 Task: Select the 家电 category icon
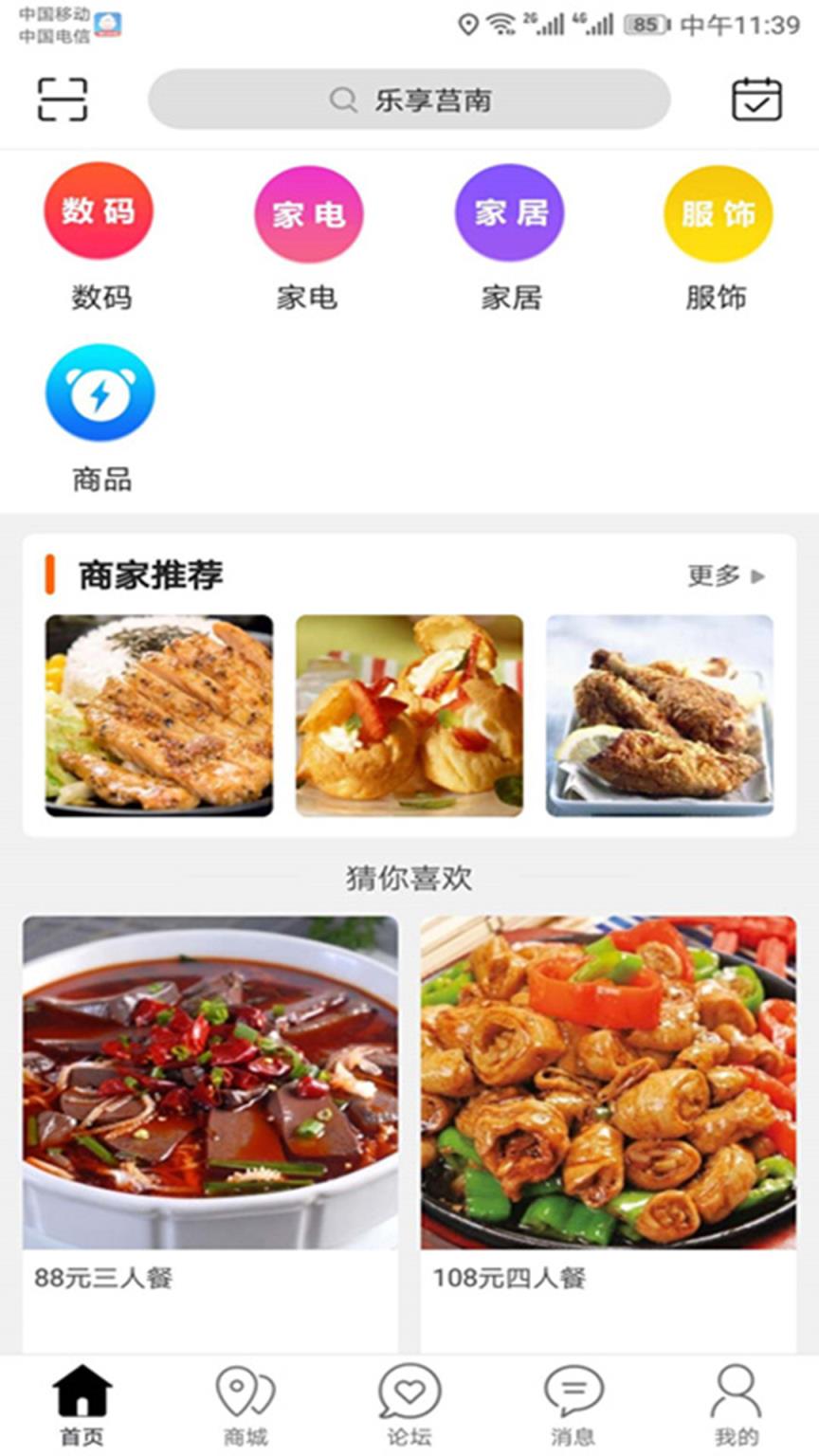click(x=306, y=213)
